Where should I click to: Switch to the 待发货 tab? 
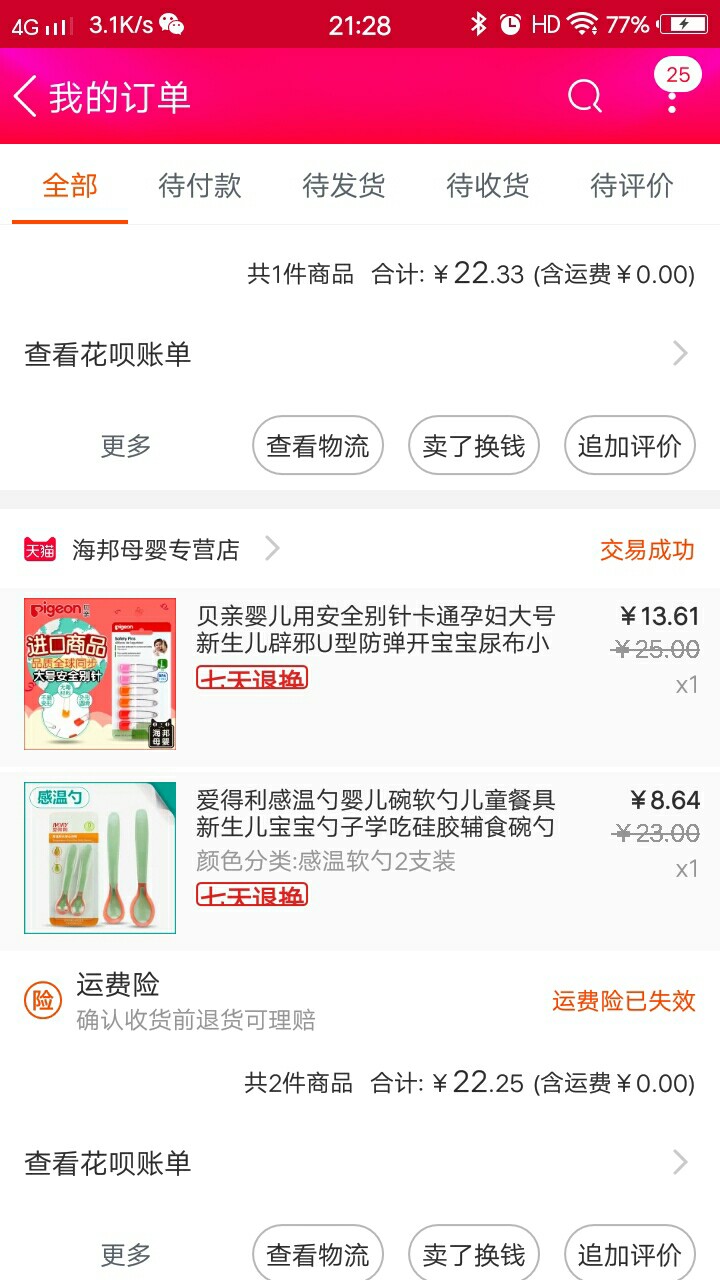click(344, 185)
